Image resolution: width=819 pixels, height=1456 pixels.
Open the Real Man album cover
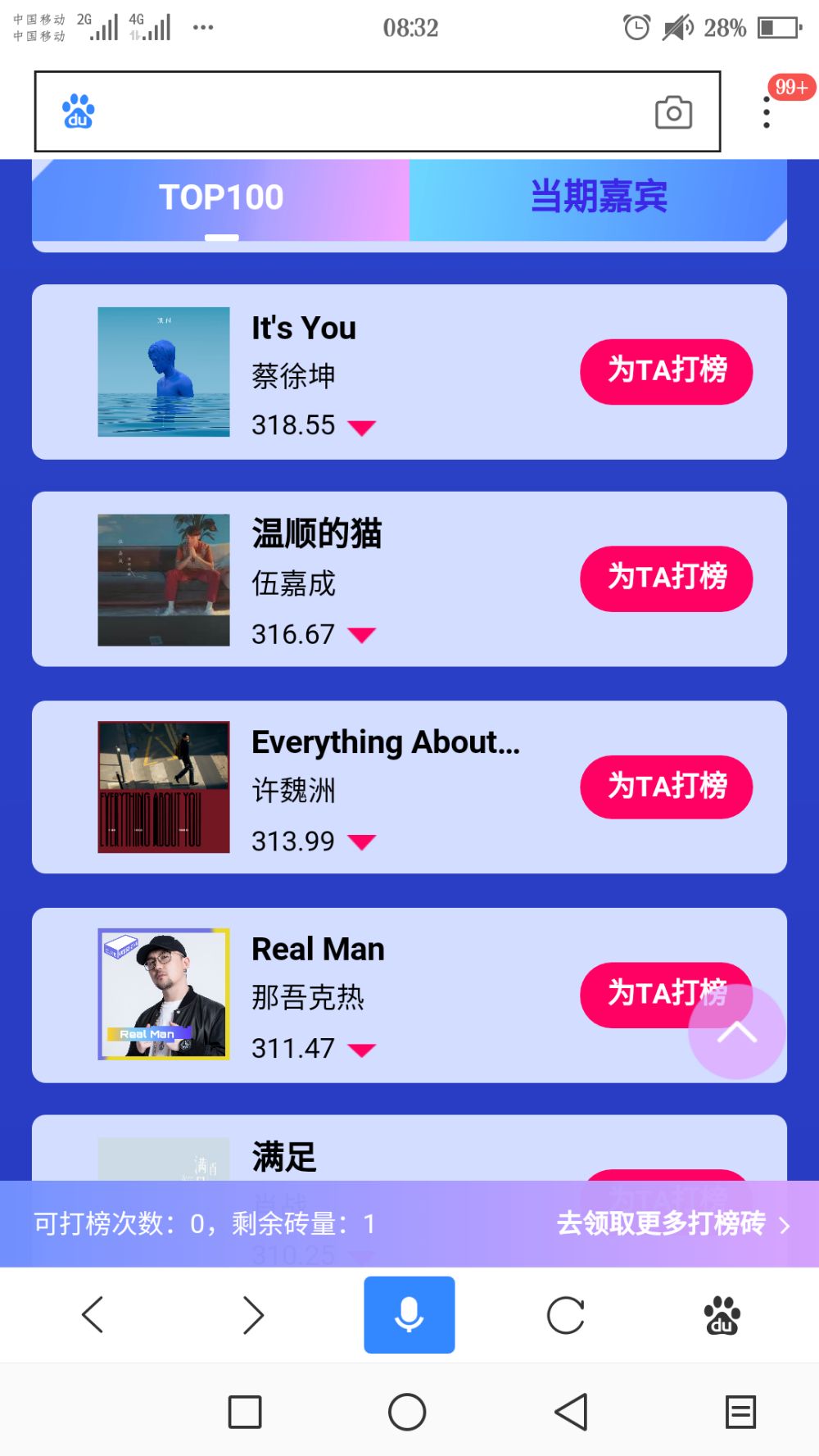[164, 994]
